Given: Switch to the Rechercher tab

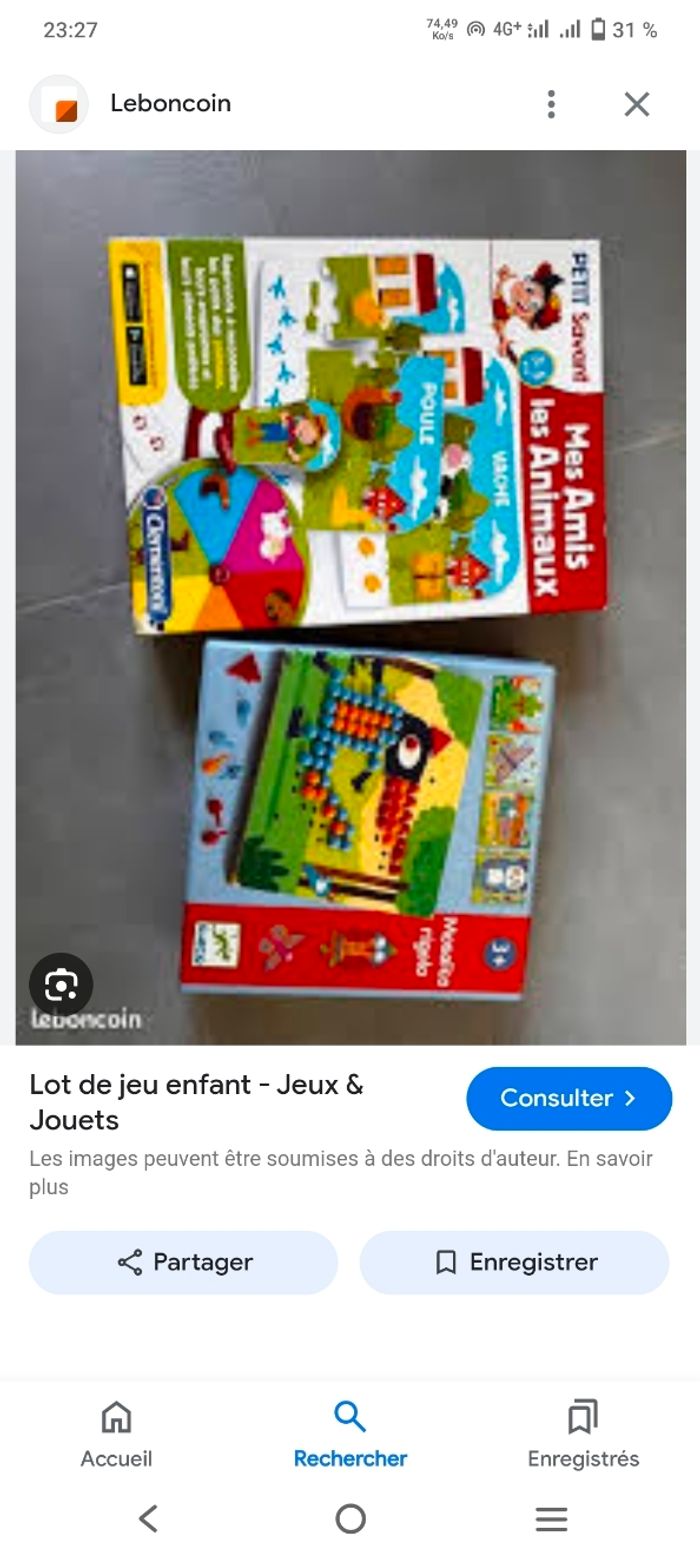Looking at the screenshot, I should click(350, 1433).
